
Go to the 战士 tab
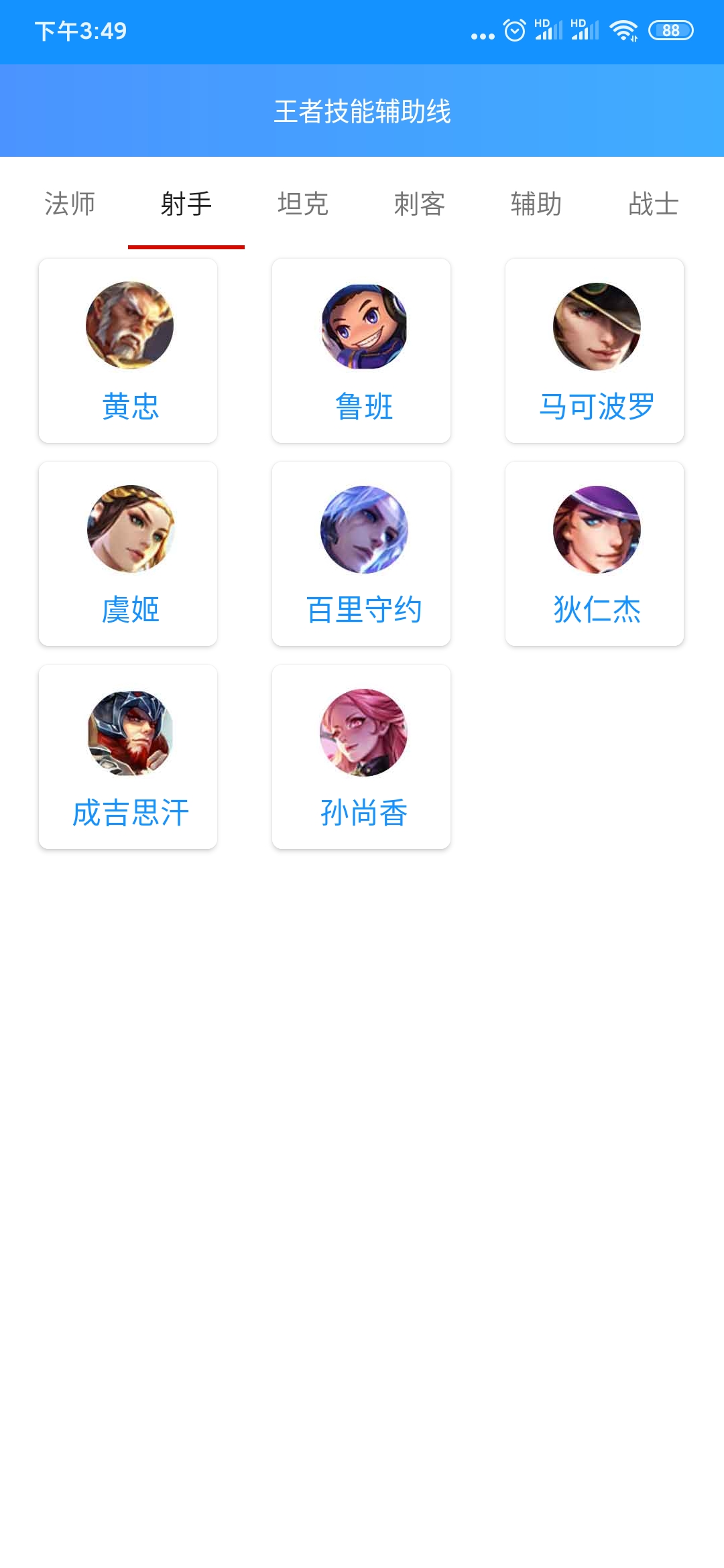click(x=654, y=204)
